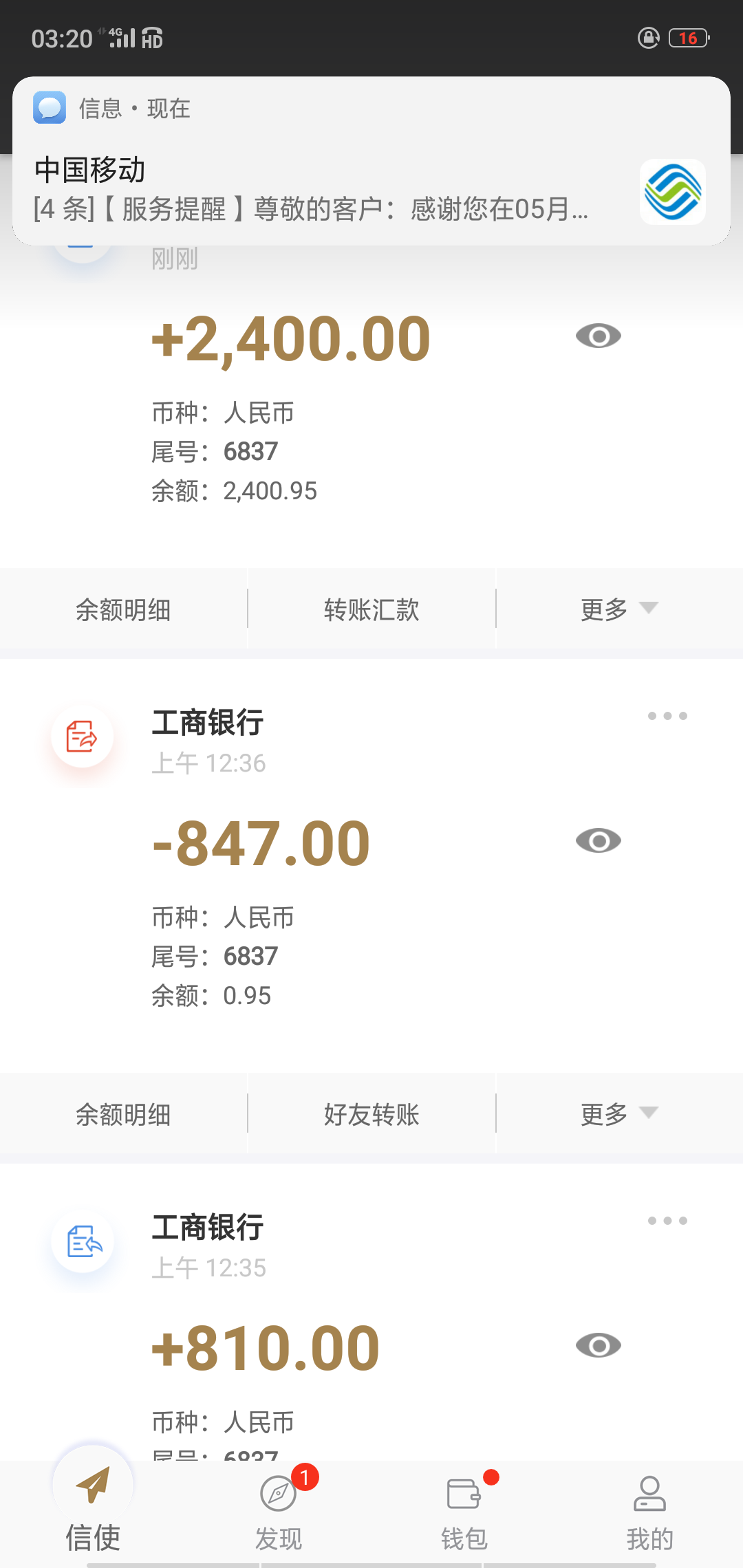Expand 更多 under the +2,400.00 card
This screenshot has width=743, height=1568.
(x=619, y=609)
